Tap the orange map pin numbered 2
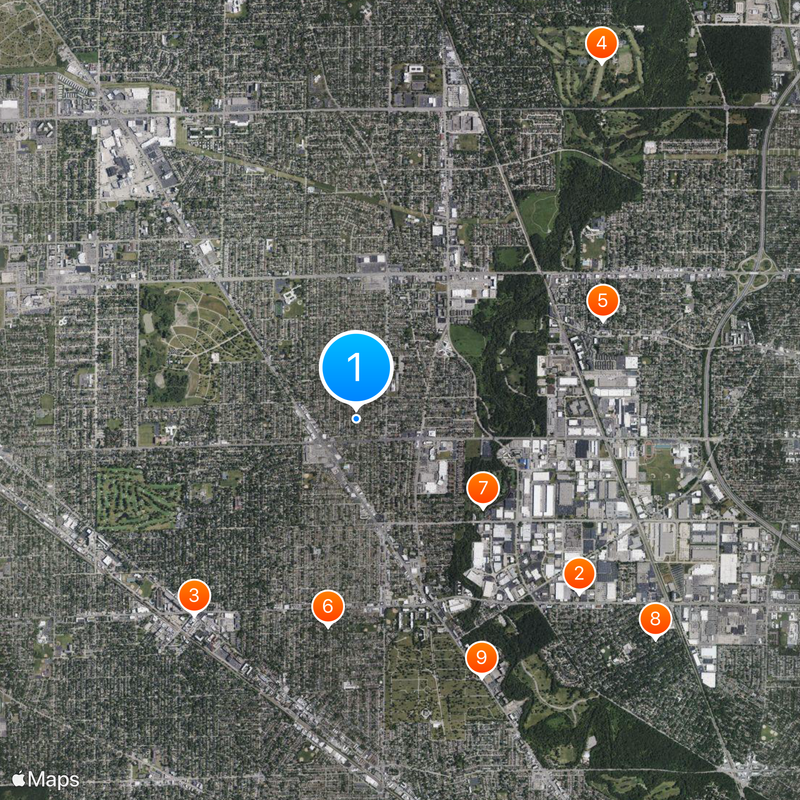Screen dimensions: 800x800 click(x=578, y=574)
